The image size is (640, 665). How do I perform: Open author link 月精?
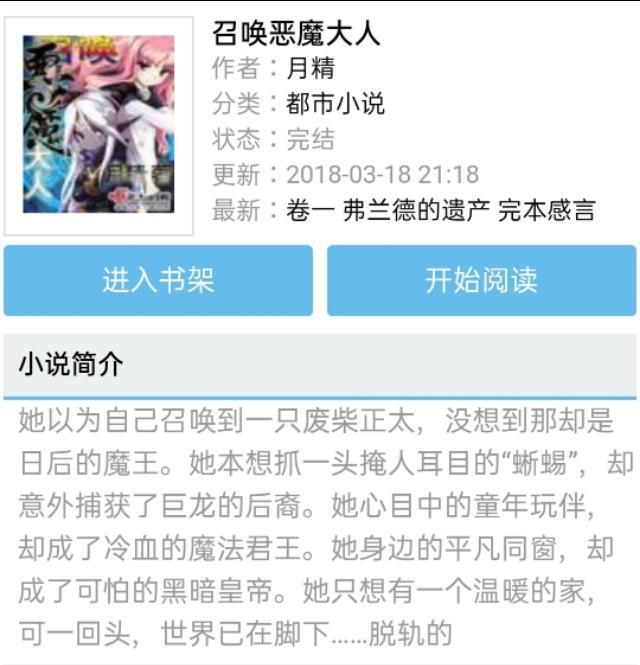310,68
